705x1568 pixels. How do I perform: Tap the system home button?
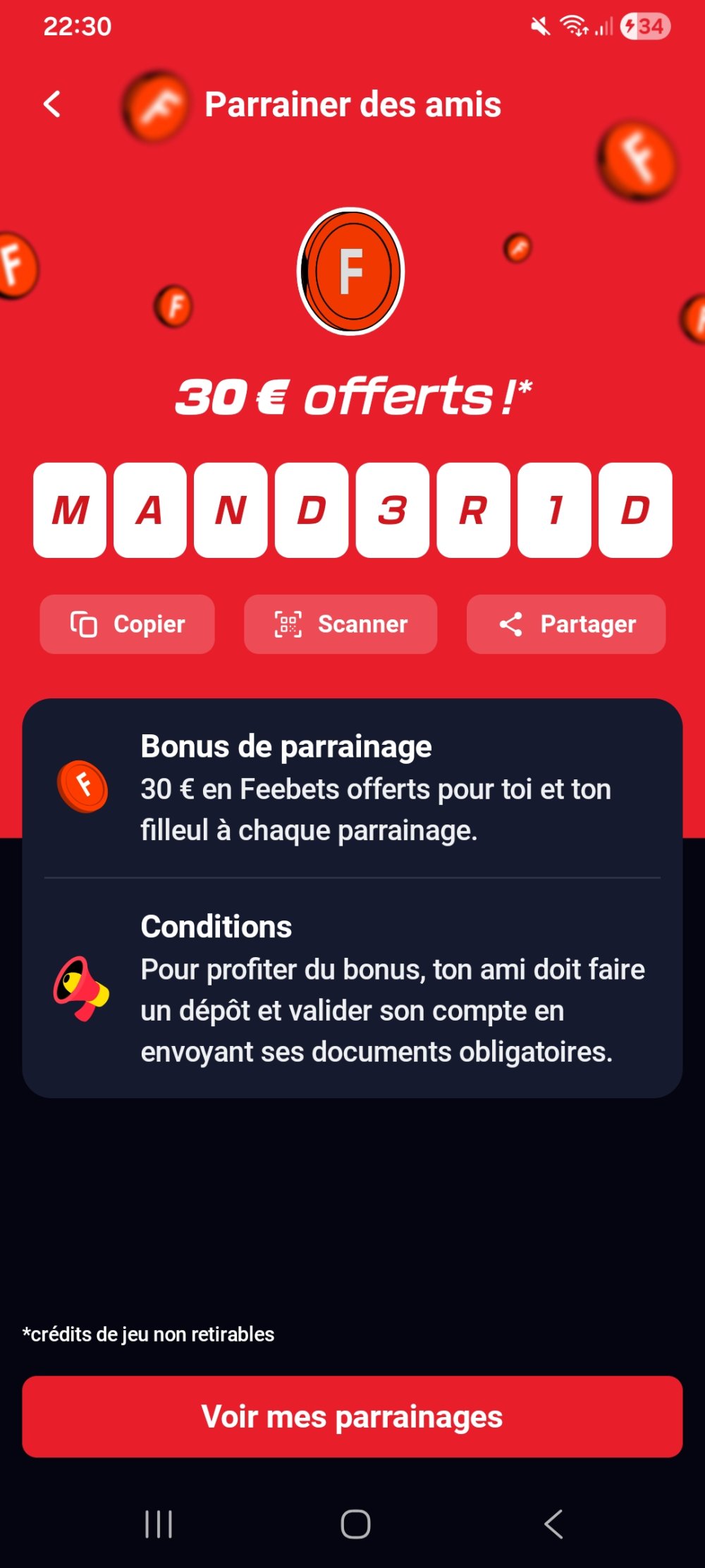click(x=355, y=1524)
